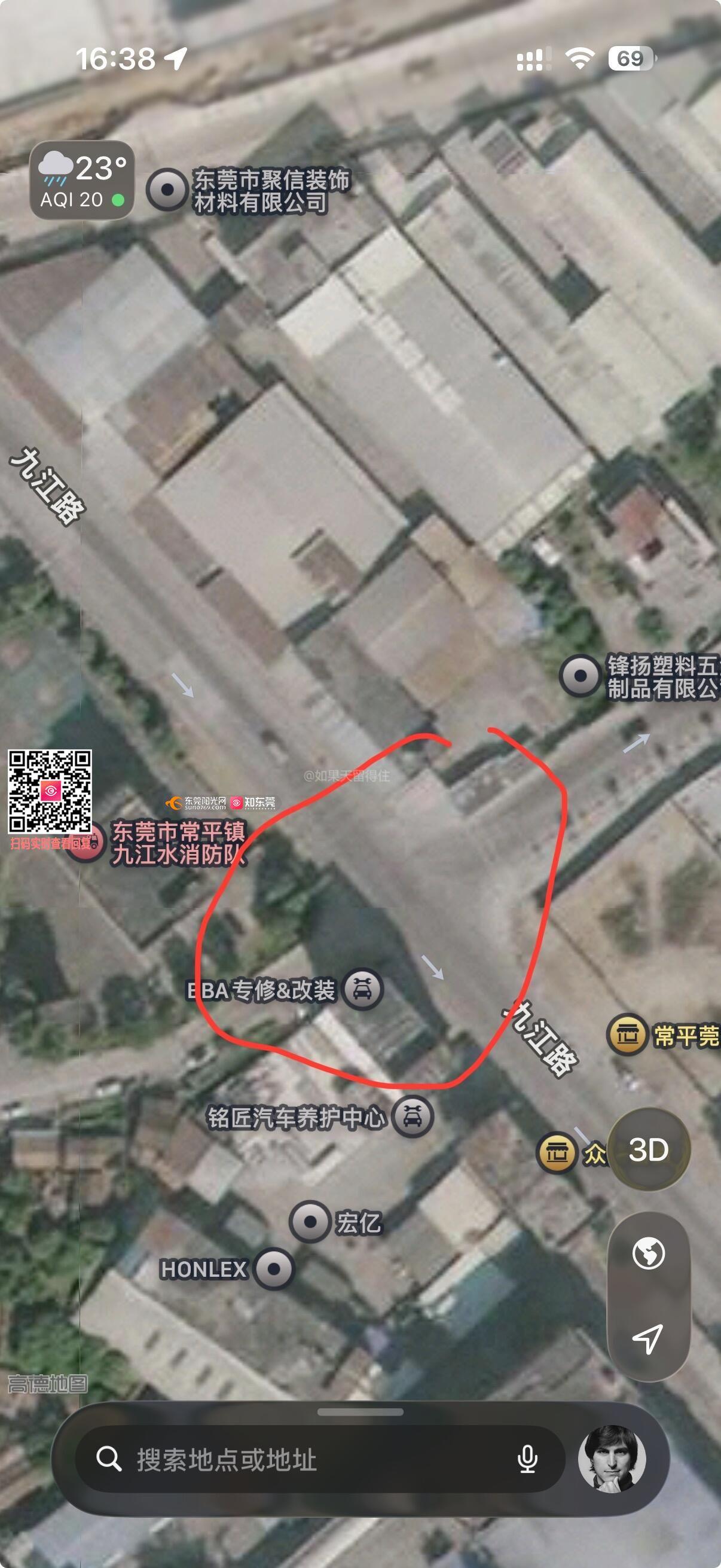The width and height of the screenshot is (721, 1568).
Task: Select the 宏亿 place marker
Action: tap(310, 1221)
